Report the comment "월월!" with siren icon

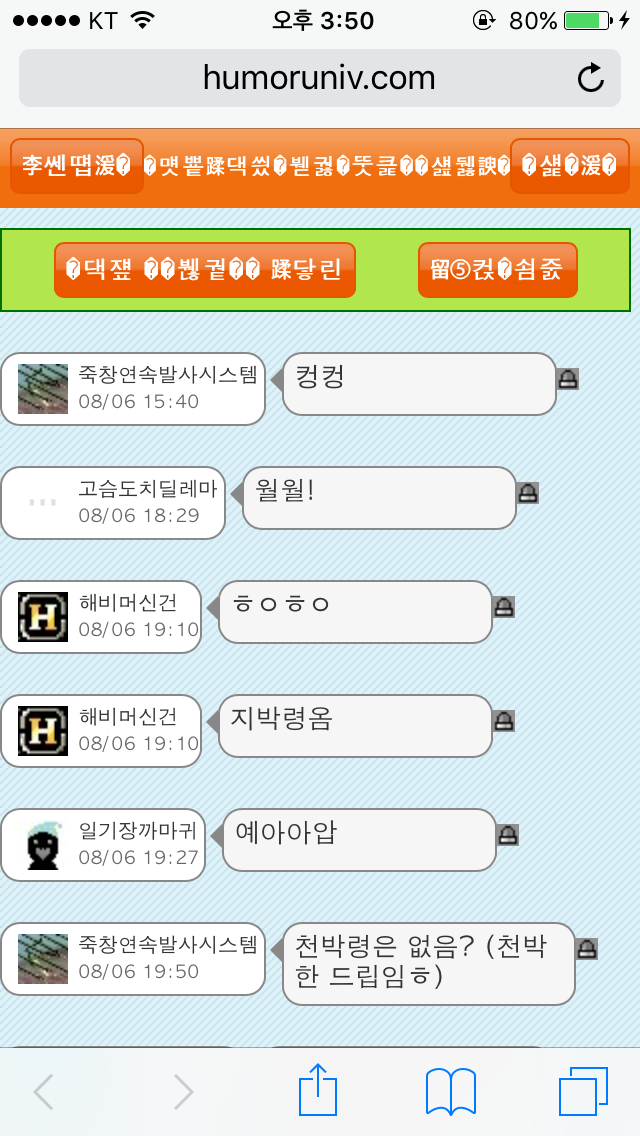point(528,493)
